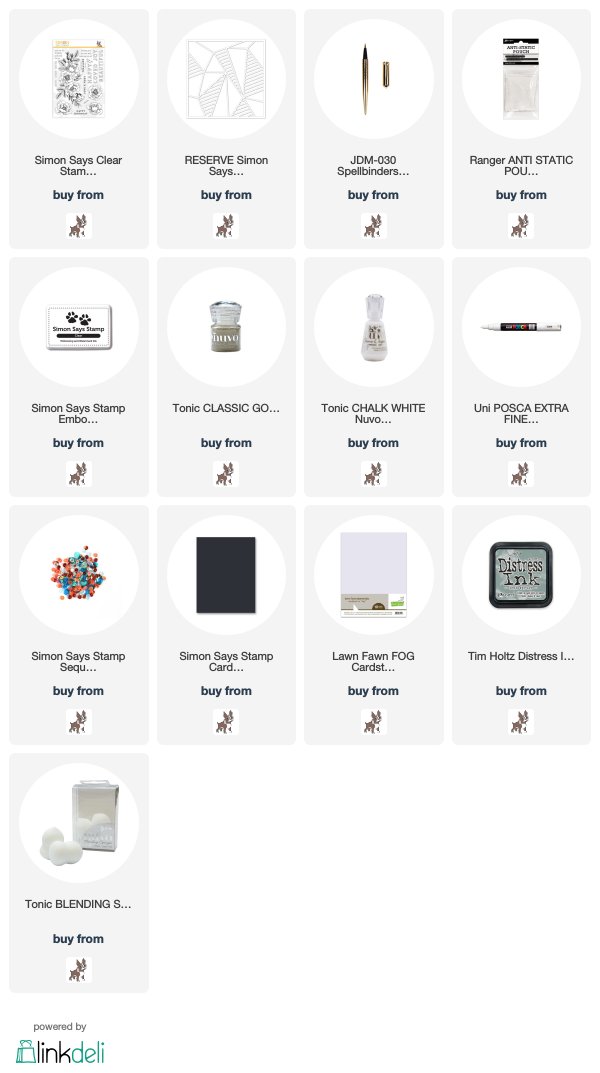Screen dimensions: 600x1073
Task: Select the Uni POSCA EXTRA FINE marker
Action: pos(521,377)
